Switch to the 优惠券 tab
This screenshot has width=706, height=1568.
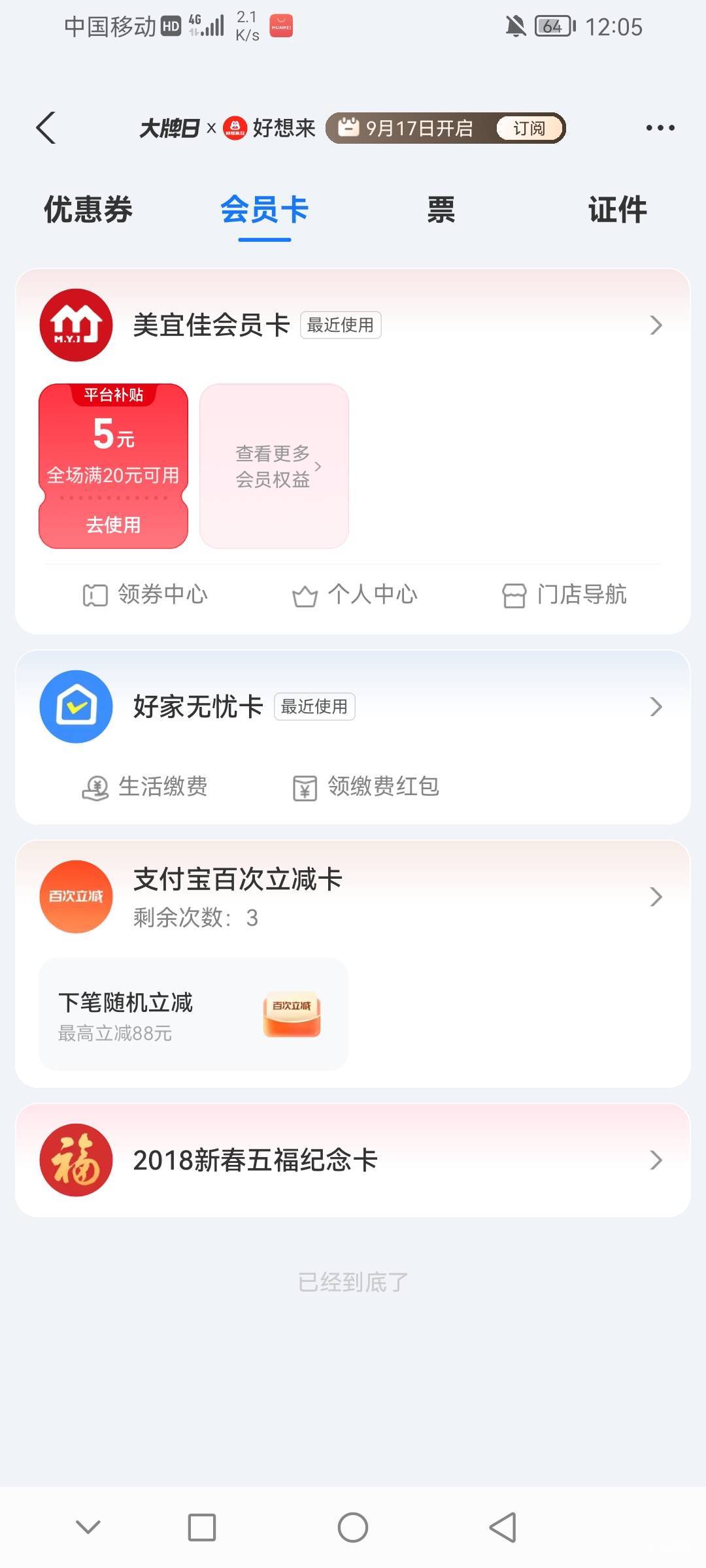(x=88, y=210)
